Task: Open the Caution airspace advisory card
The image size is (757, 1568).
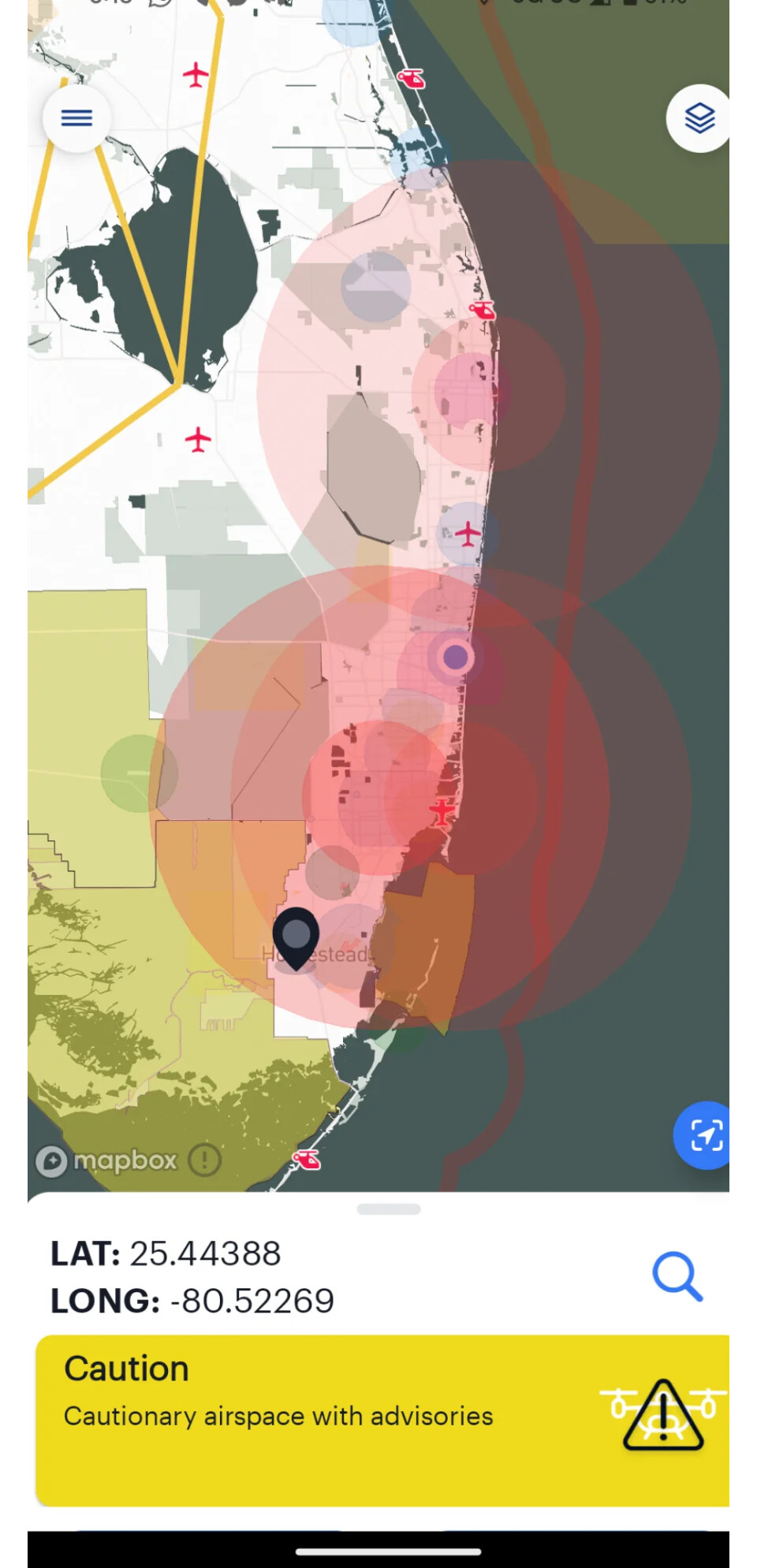Action: [x=382, y=1421]
